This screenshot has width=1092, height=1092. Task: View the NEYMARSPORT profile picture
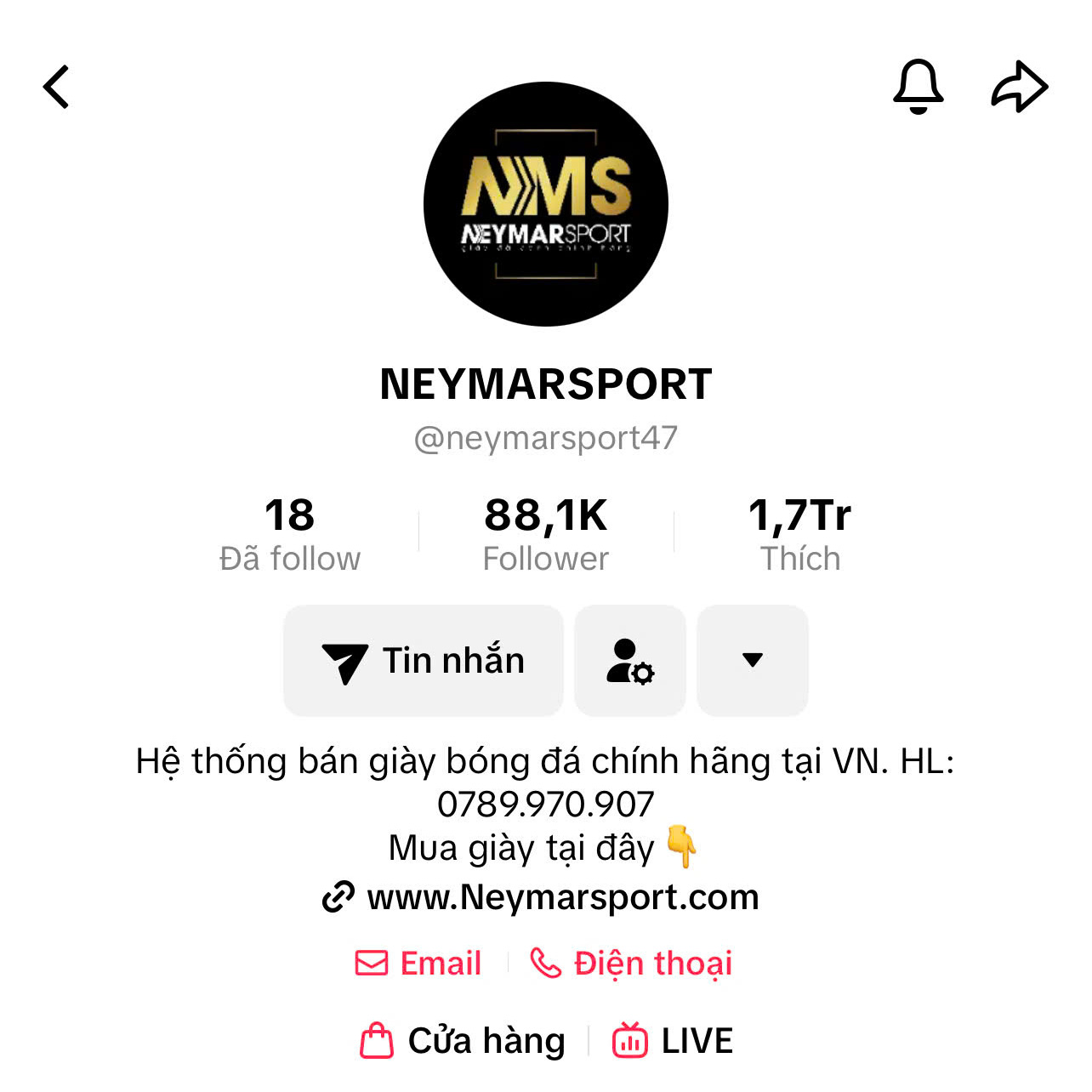pyautogui.click(x=546, y=204)
